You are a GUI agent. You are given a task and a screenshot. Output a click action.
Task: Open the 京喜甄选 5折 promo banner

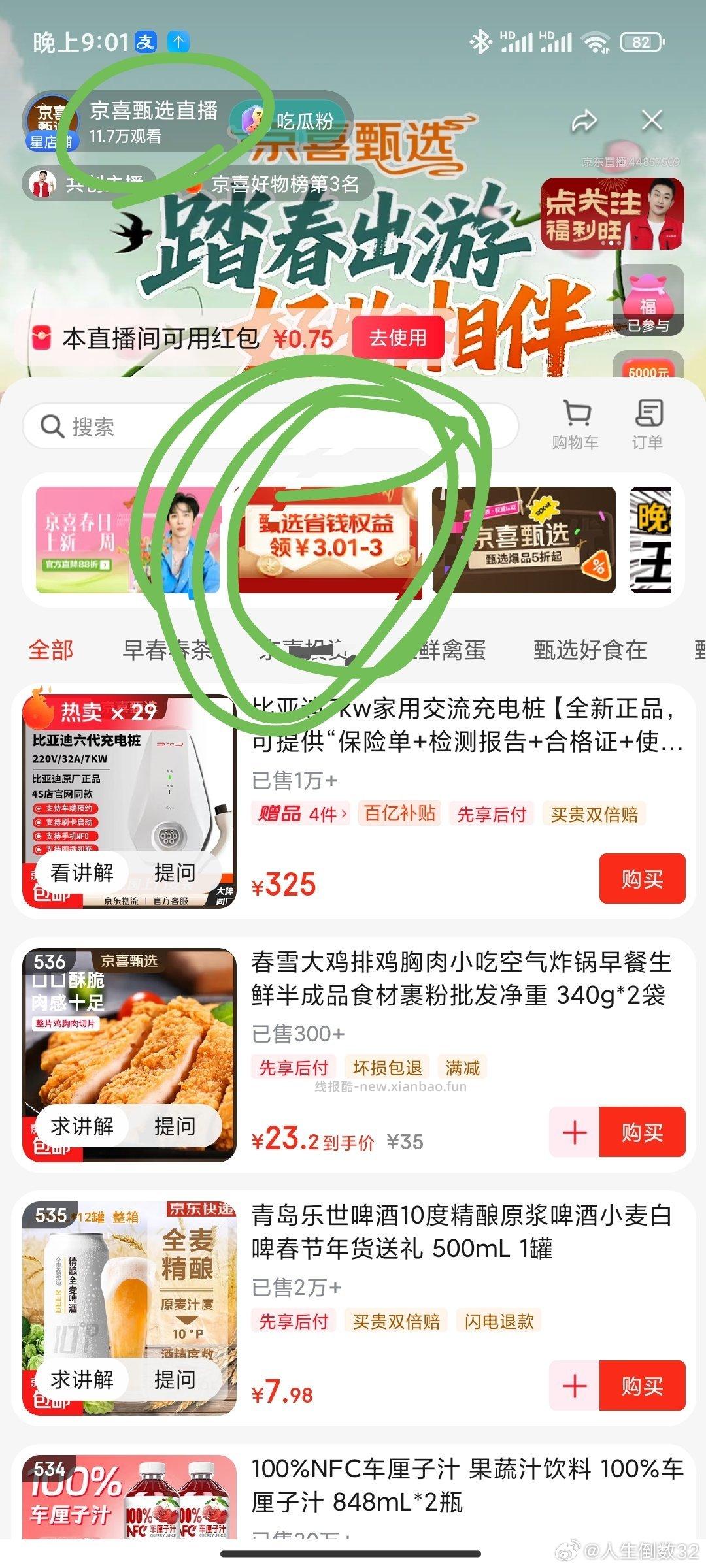(523, 542)
